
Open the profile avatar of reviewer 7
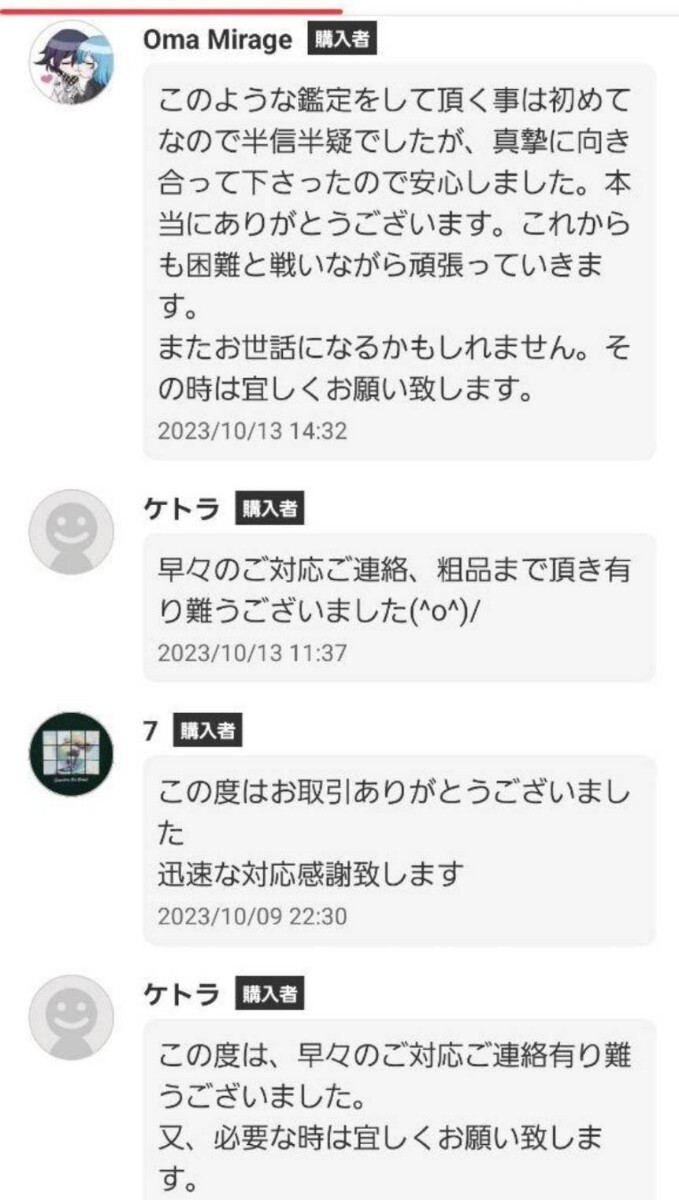(x=70, y=754)
